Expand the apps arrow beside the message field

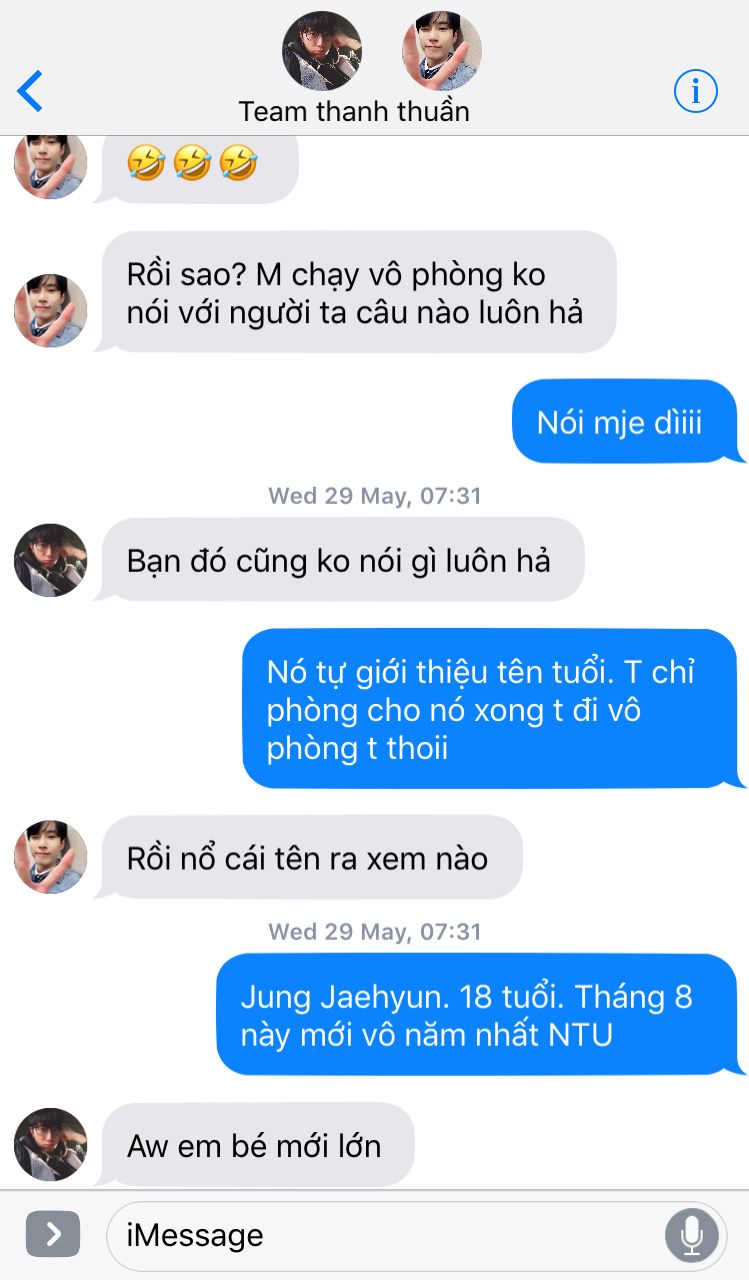(x=53, y=1235)
